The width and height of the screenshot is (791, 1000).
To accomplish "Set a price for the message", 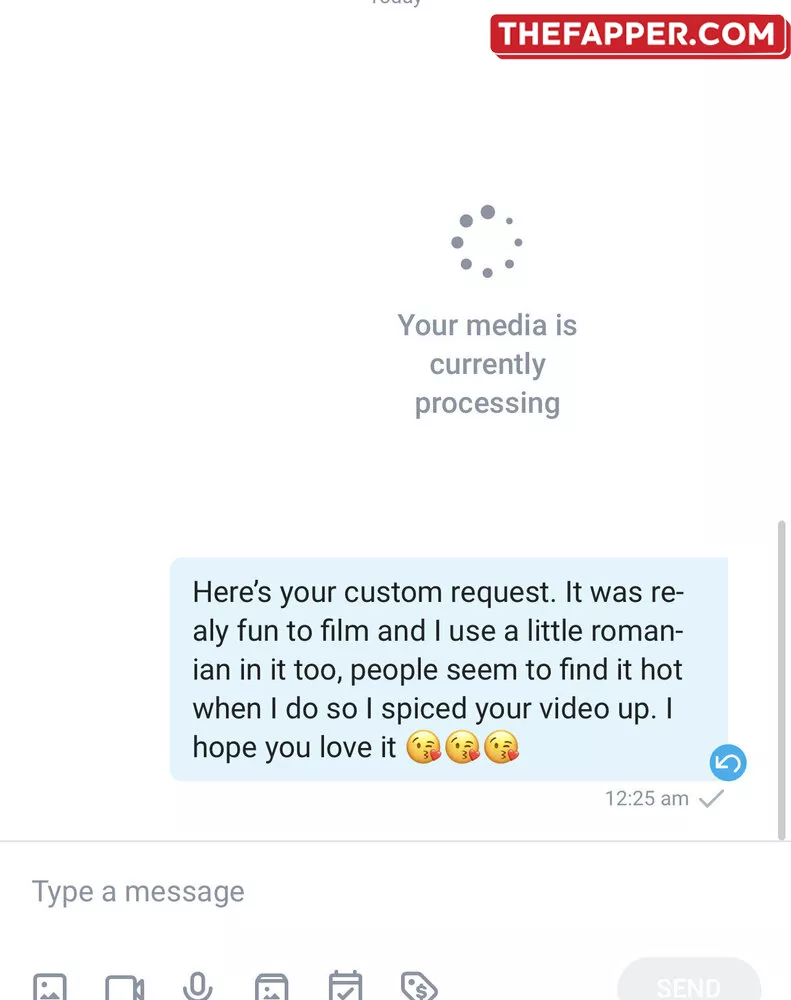I will pos(419,987).
